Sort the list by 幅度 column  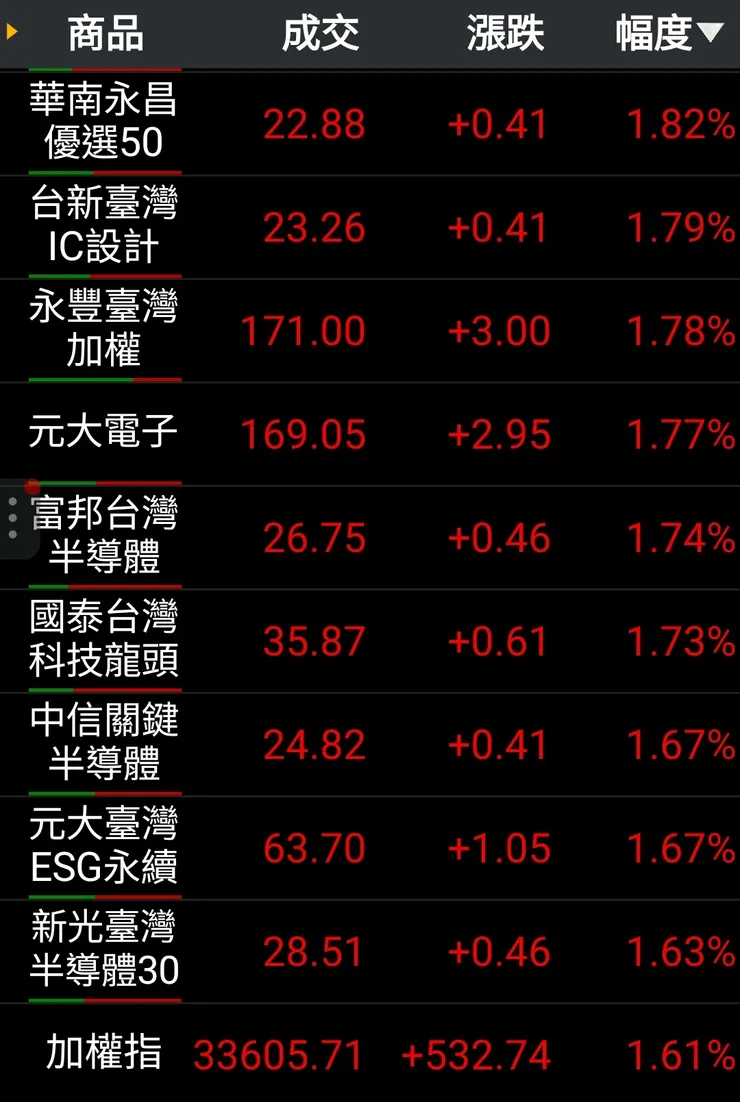(x=667, y=34)
